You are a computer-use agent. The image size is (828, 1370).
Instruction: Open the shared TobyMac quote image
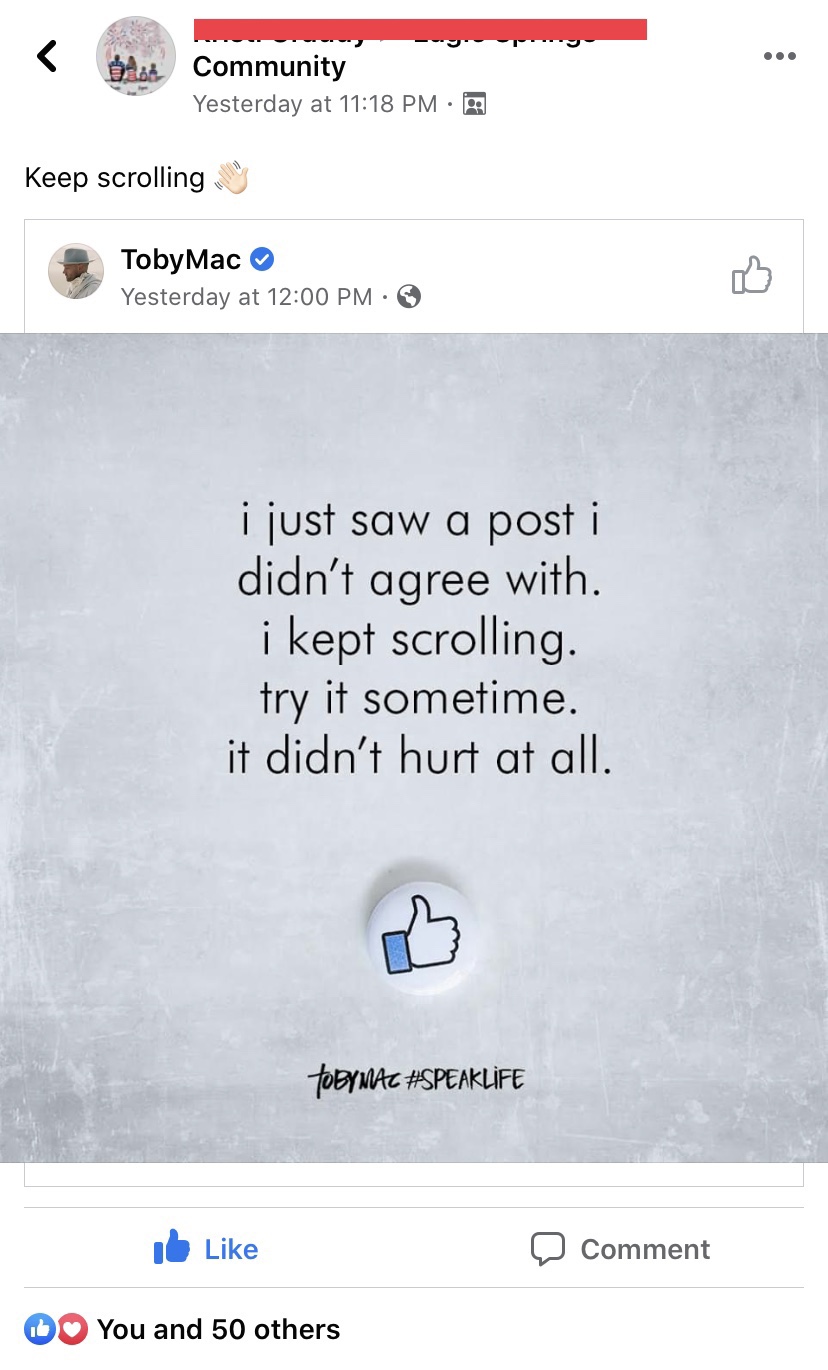(414, 746)
